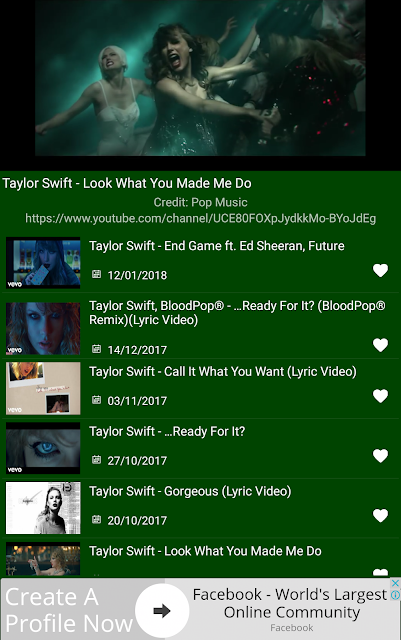Play Taylor Swift - ...Ready For It? dated 27/10/2017
The image size is (401, 640).
pos(200,448)
